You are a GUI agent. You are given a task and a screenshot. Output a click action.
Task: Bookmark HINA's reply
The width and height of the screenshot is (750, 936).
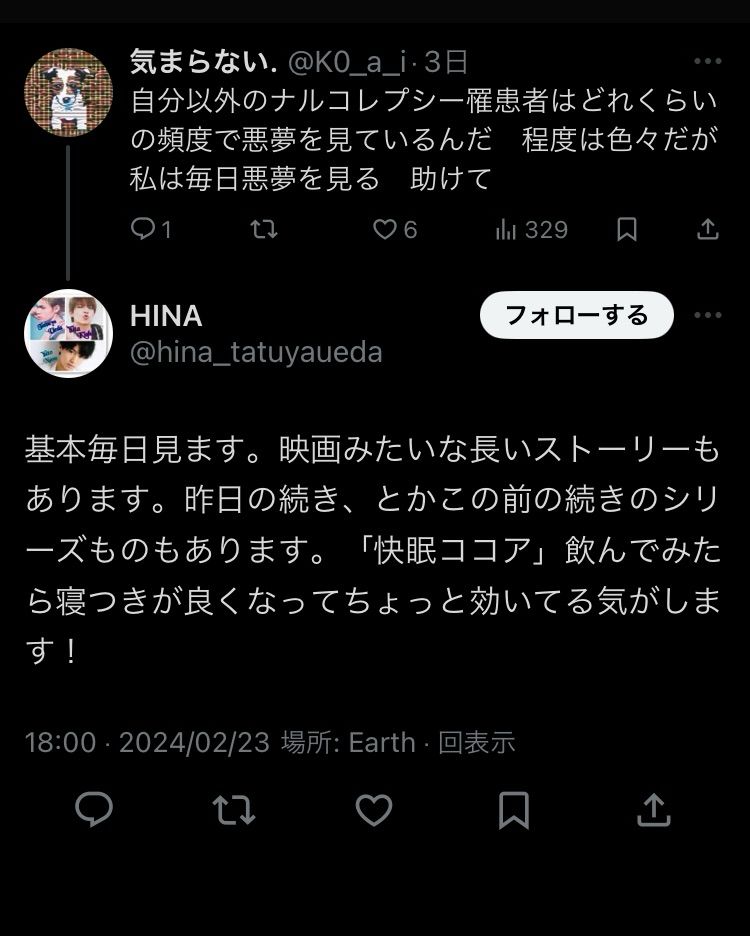tap(512, 811)
